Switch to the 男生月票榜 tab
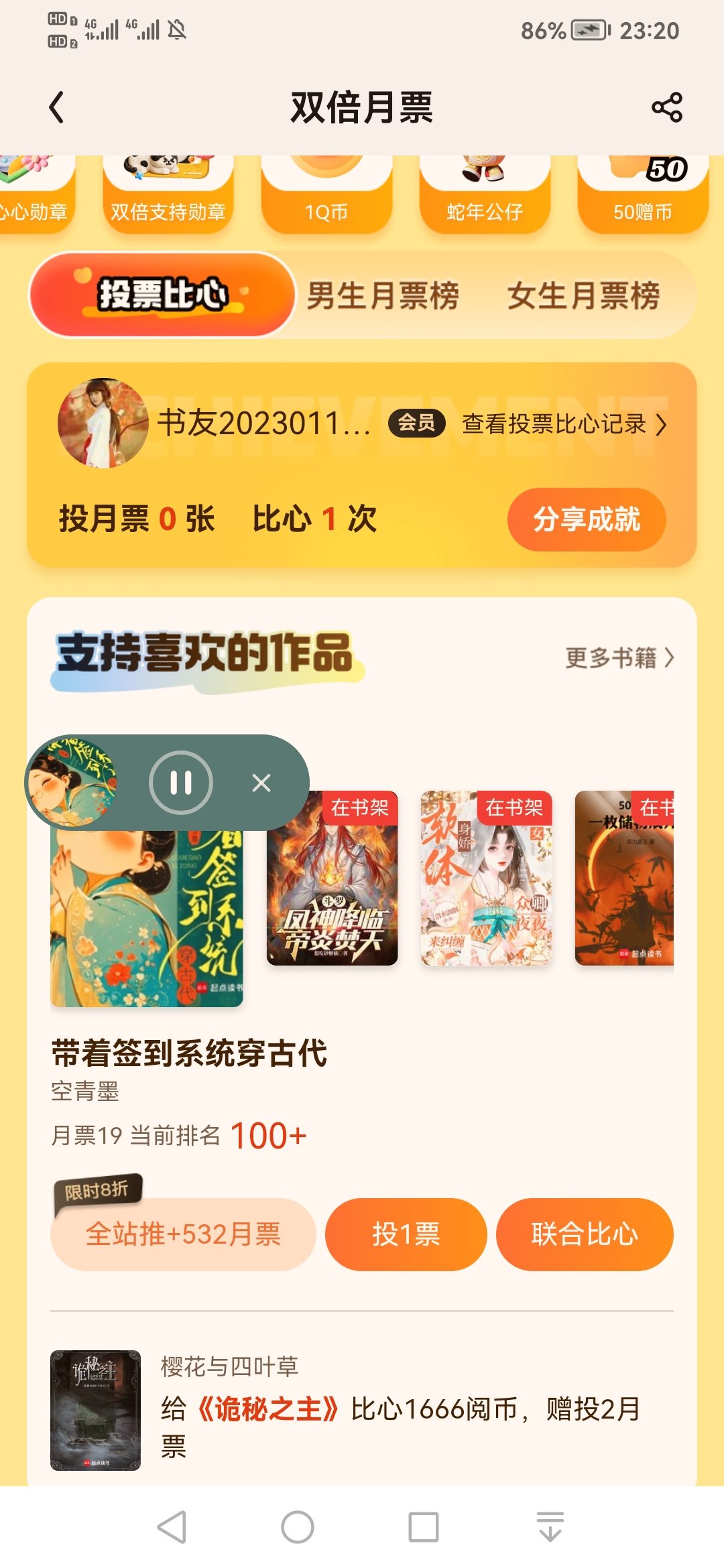 tap(383, 296)
